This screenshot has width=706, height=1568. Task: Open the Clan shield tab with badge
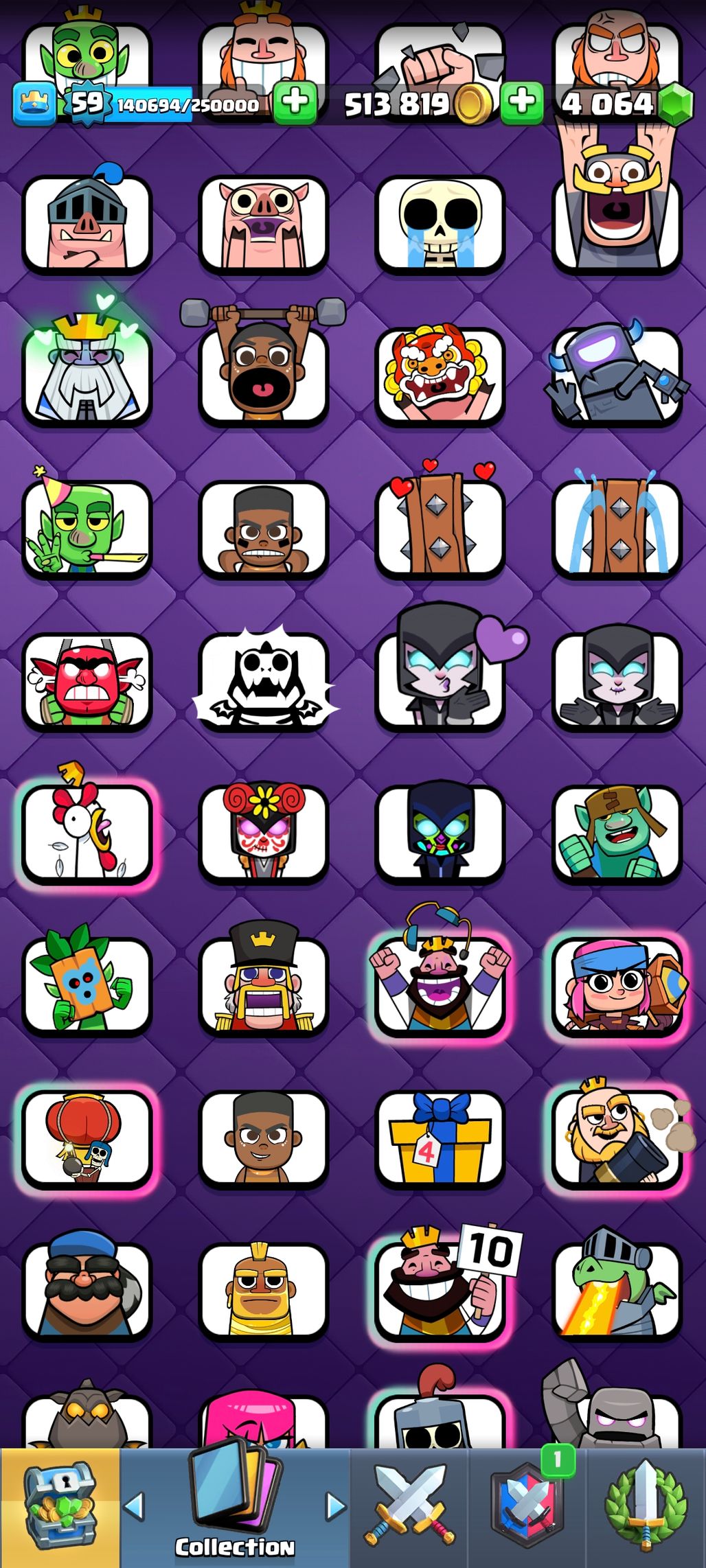point(527,1508)
